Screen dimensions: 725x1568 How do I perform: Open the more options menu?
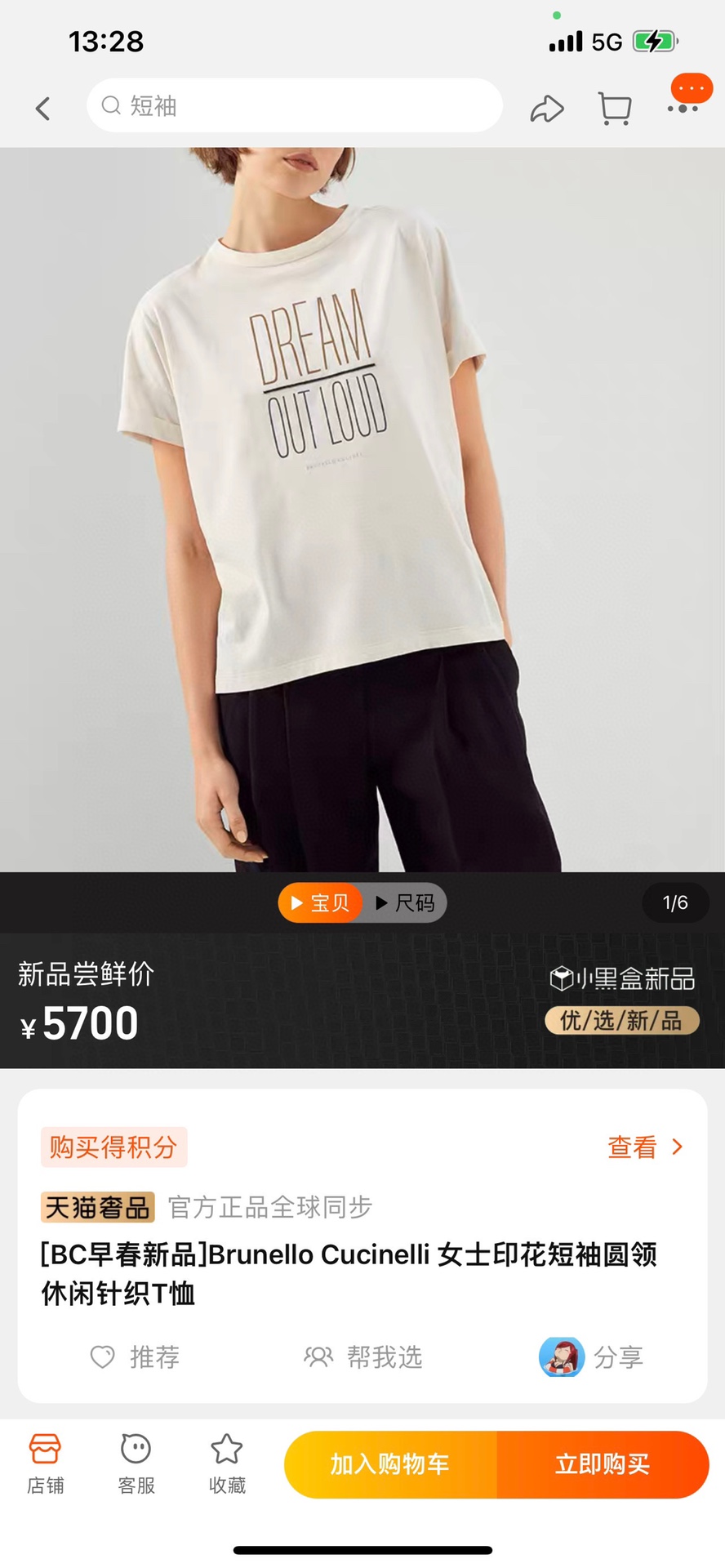click(x=683, y=106)
